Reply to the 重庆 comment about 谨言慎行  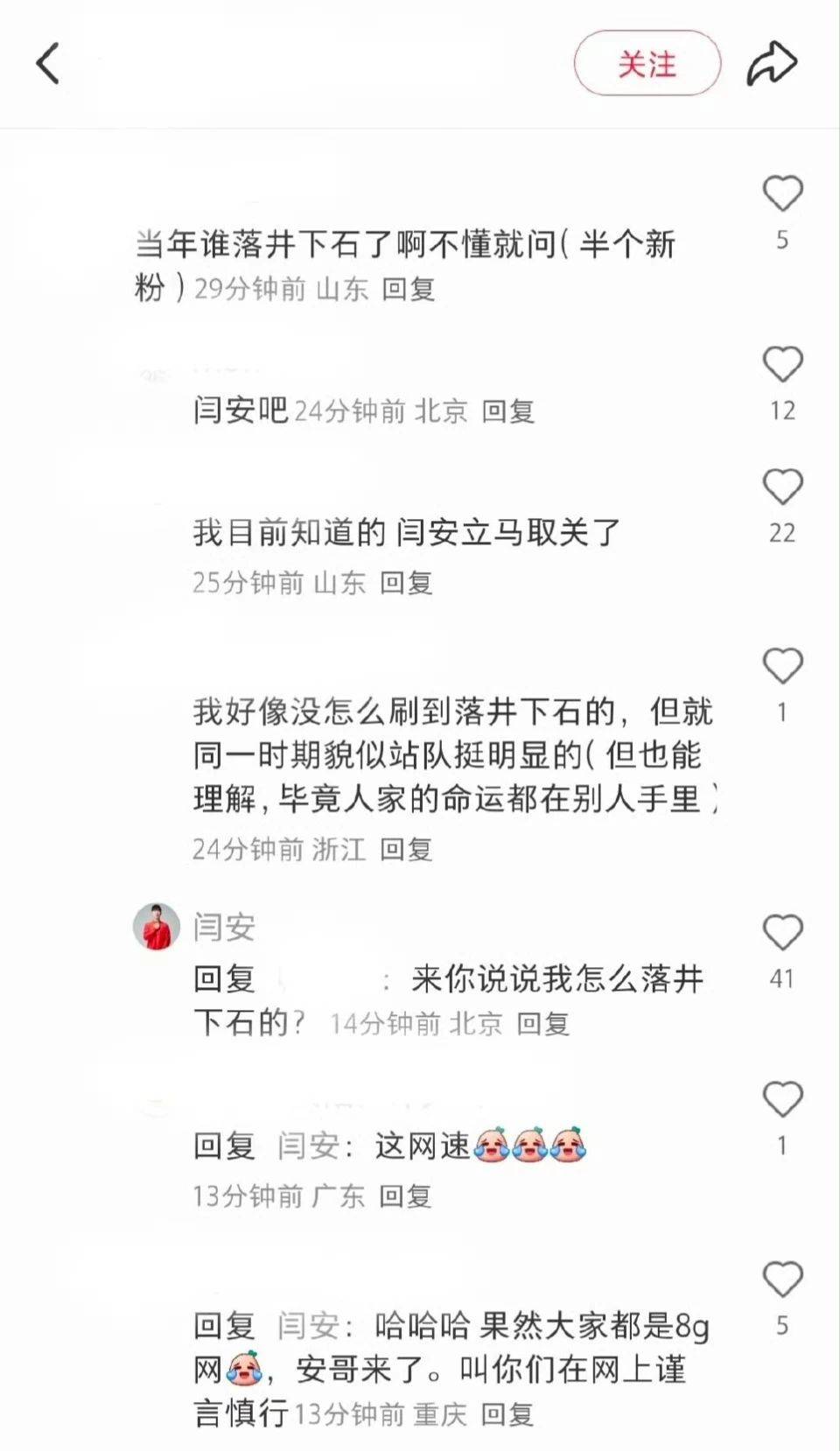click(x=507, y=1414)
